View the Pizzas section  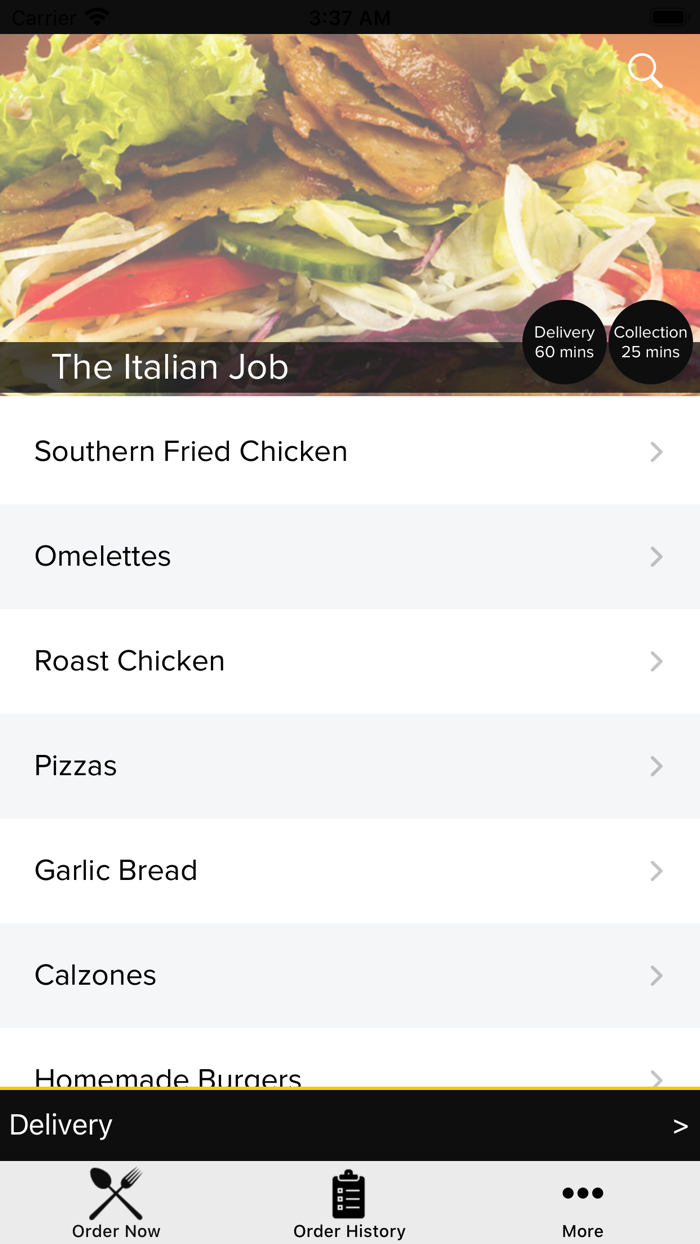click(x=350, y=766)
